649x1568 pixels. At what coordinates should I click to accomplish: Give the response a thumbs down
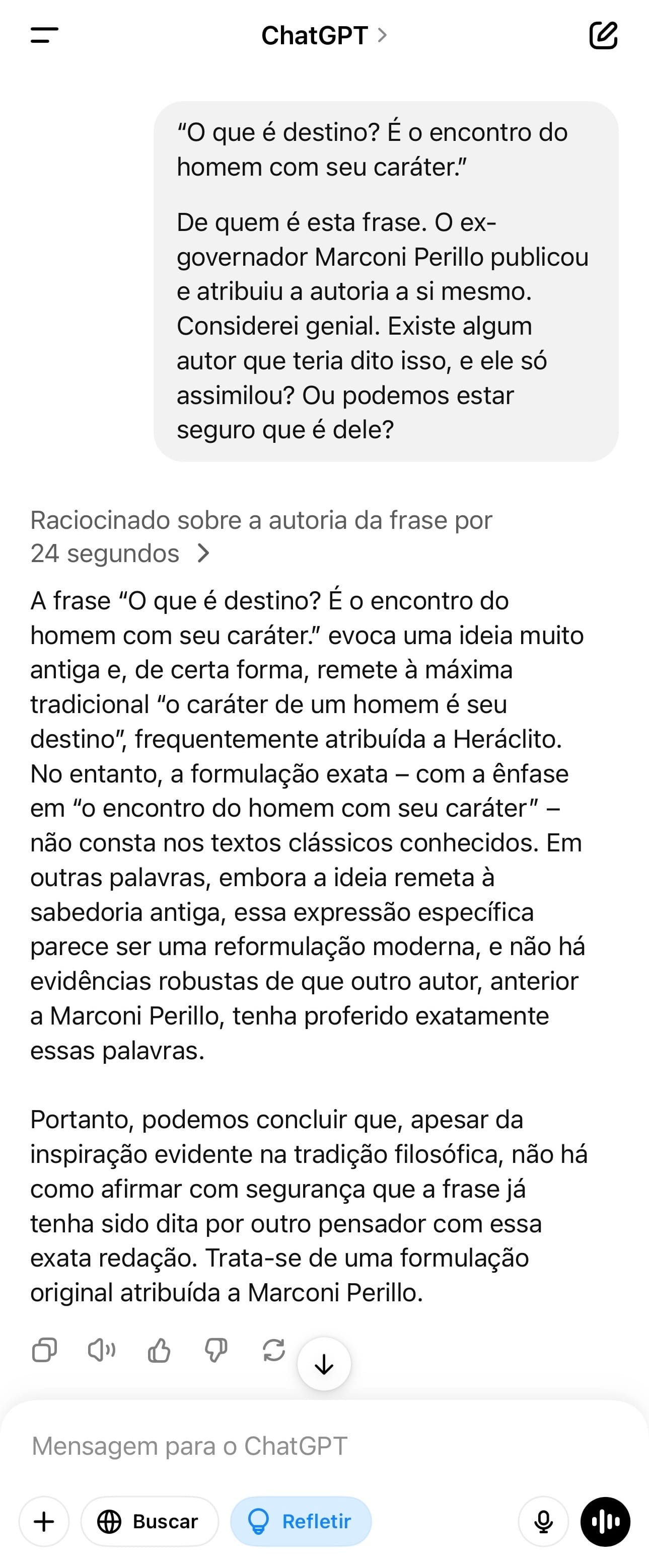tap(216, 1350)
